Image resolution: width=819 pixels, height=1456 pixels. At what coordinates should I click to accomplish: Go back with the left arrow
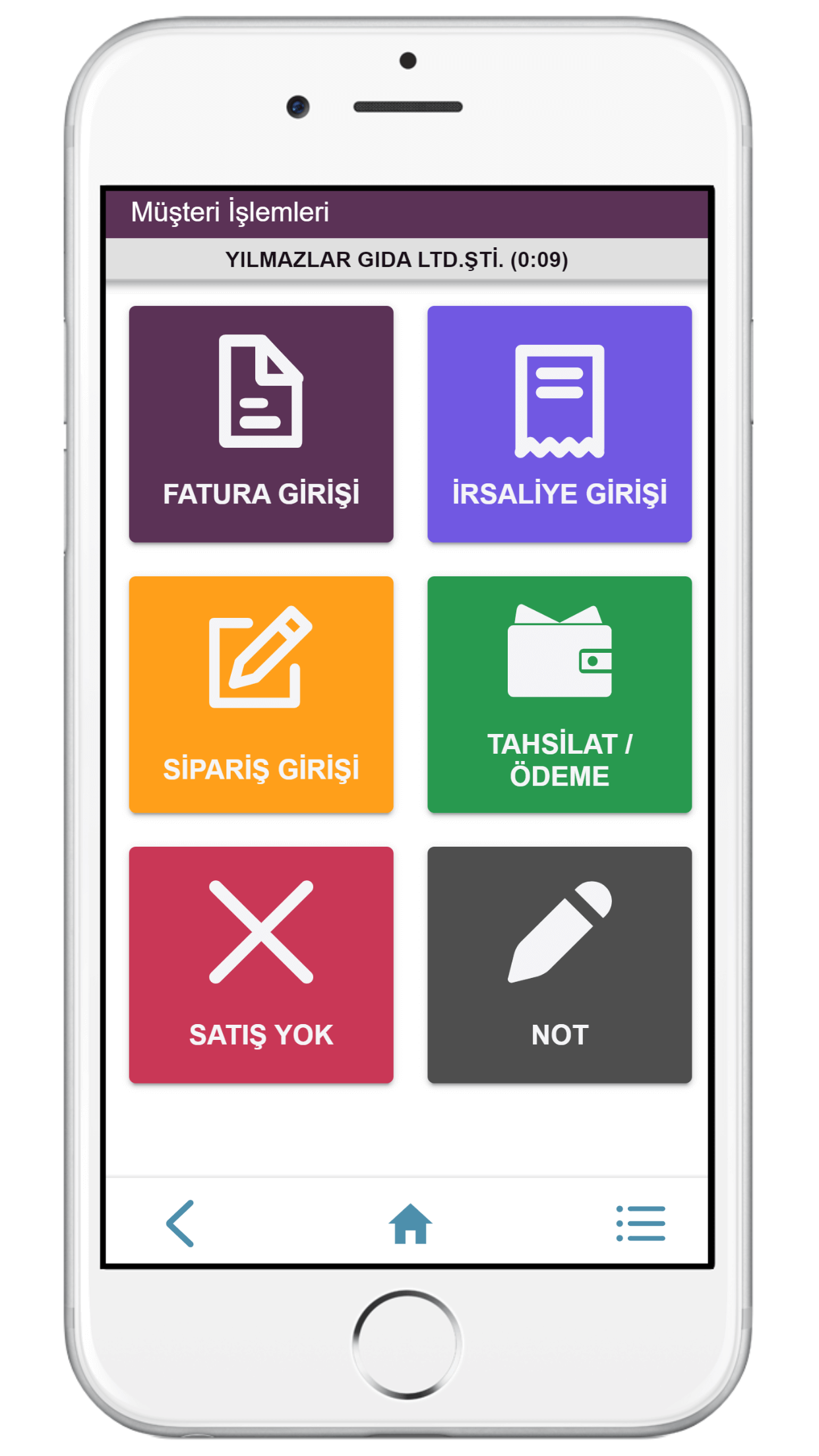point(180,1223)
